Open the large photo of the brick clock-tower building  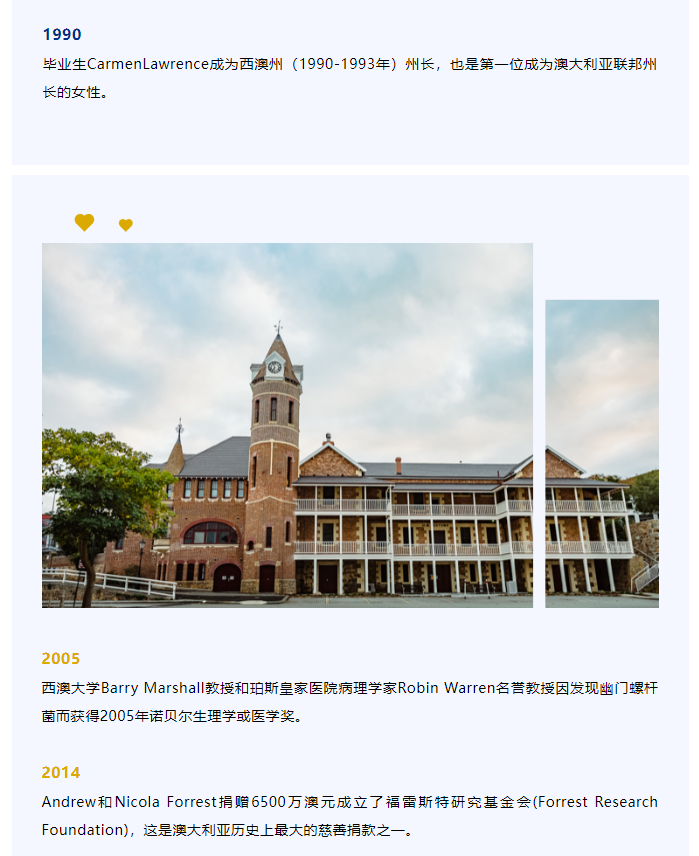(287, 425)
